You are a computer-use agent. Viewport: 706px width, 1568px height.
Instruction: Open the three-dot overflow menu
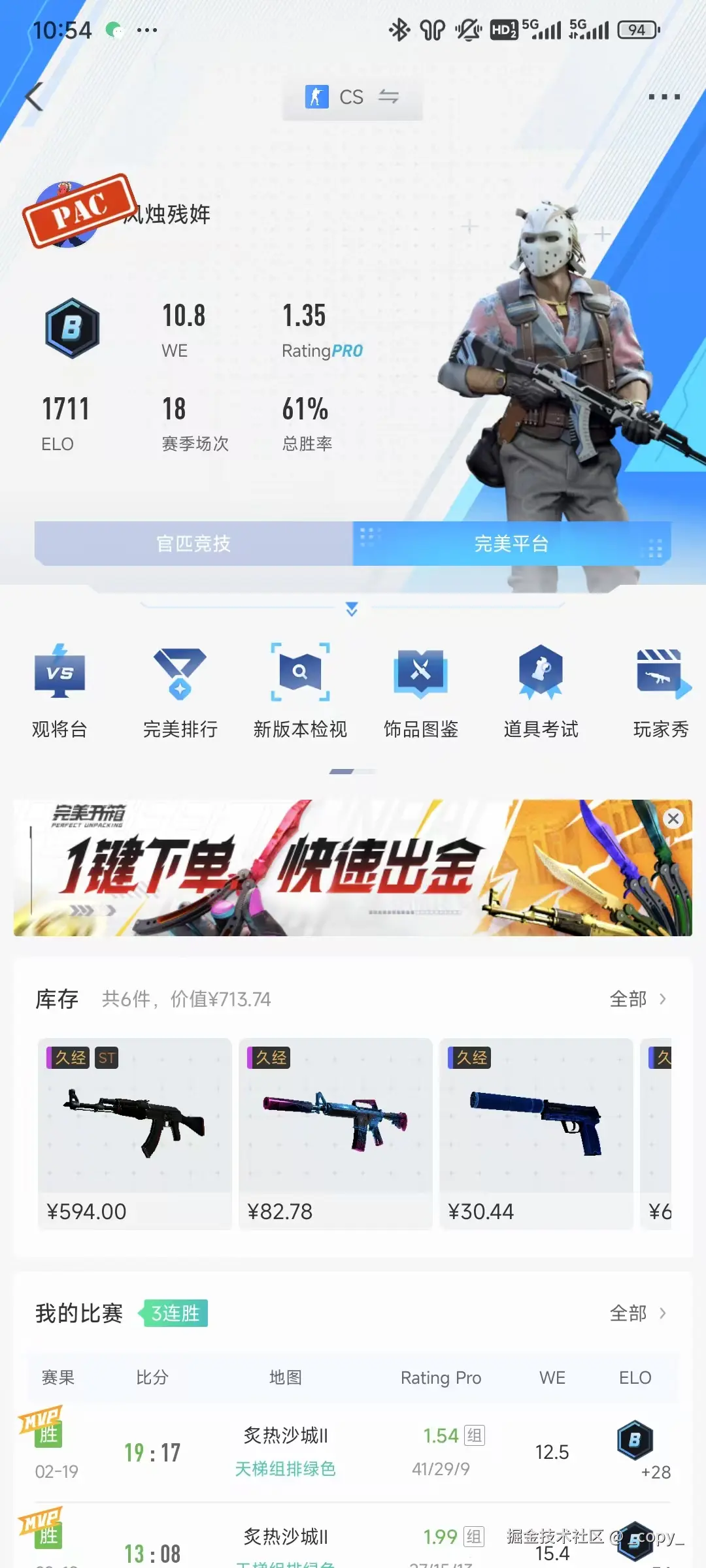(664, 97)
